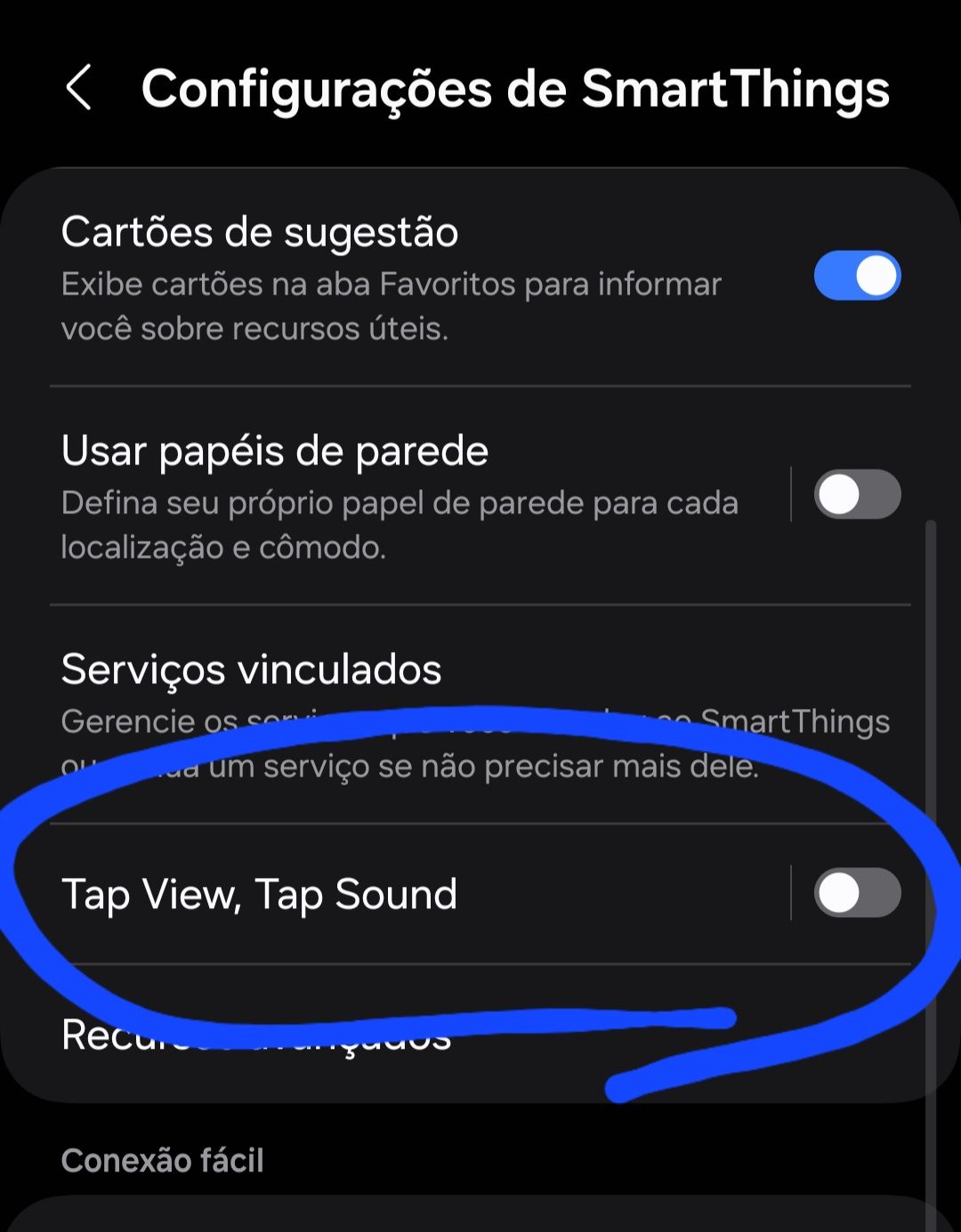Select the suggestion cards description text
Screen dimensions: 961x1232
(392, 307)
